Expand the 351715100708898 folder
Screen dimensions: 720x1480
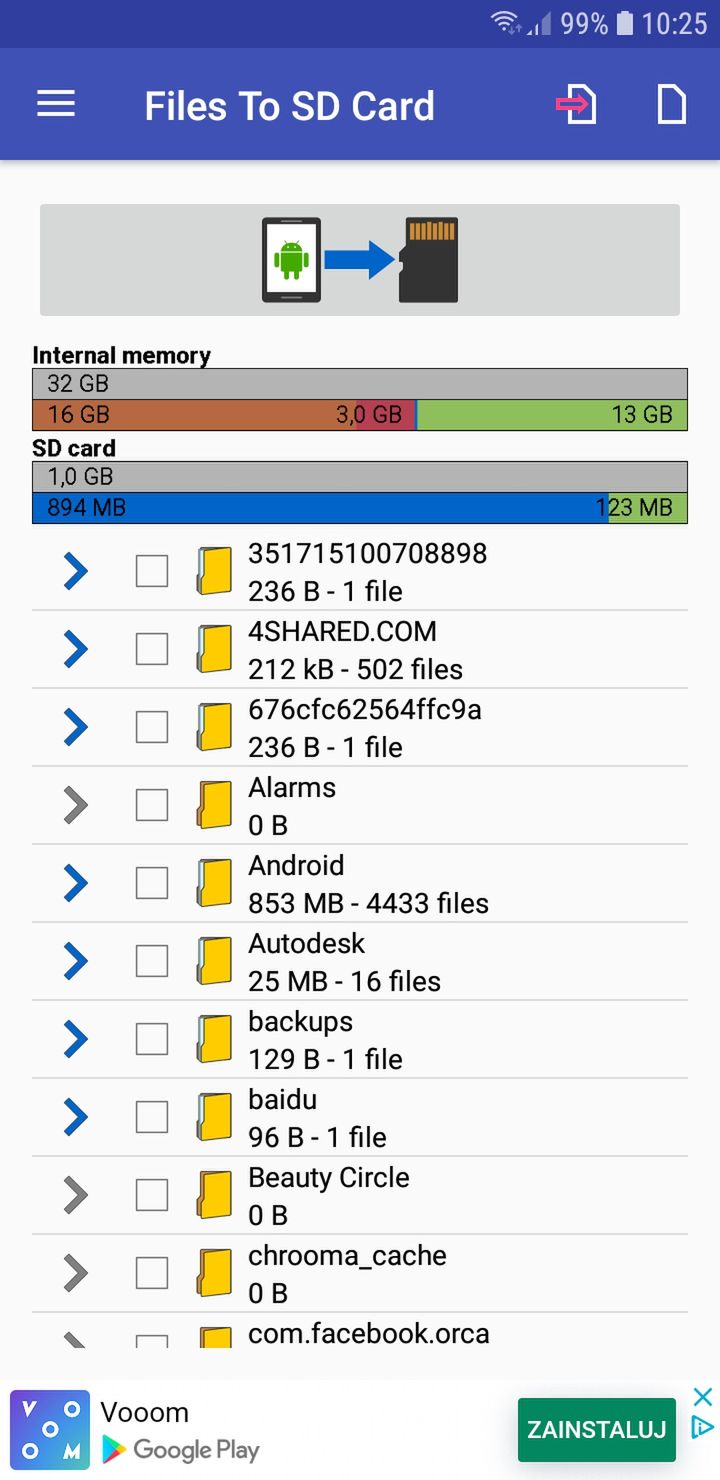point(76,571)
